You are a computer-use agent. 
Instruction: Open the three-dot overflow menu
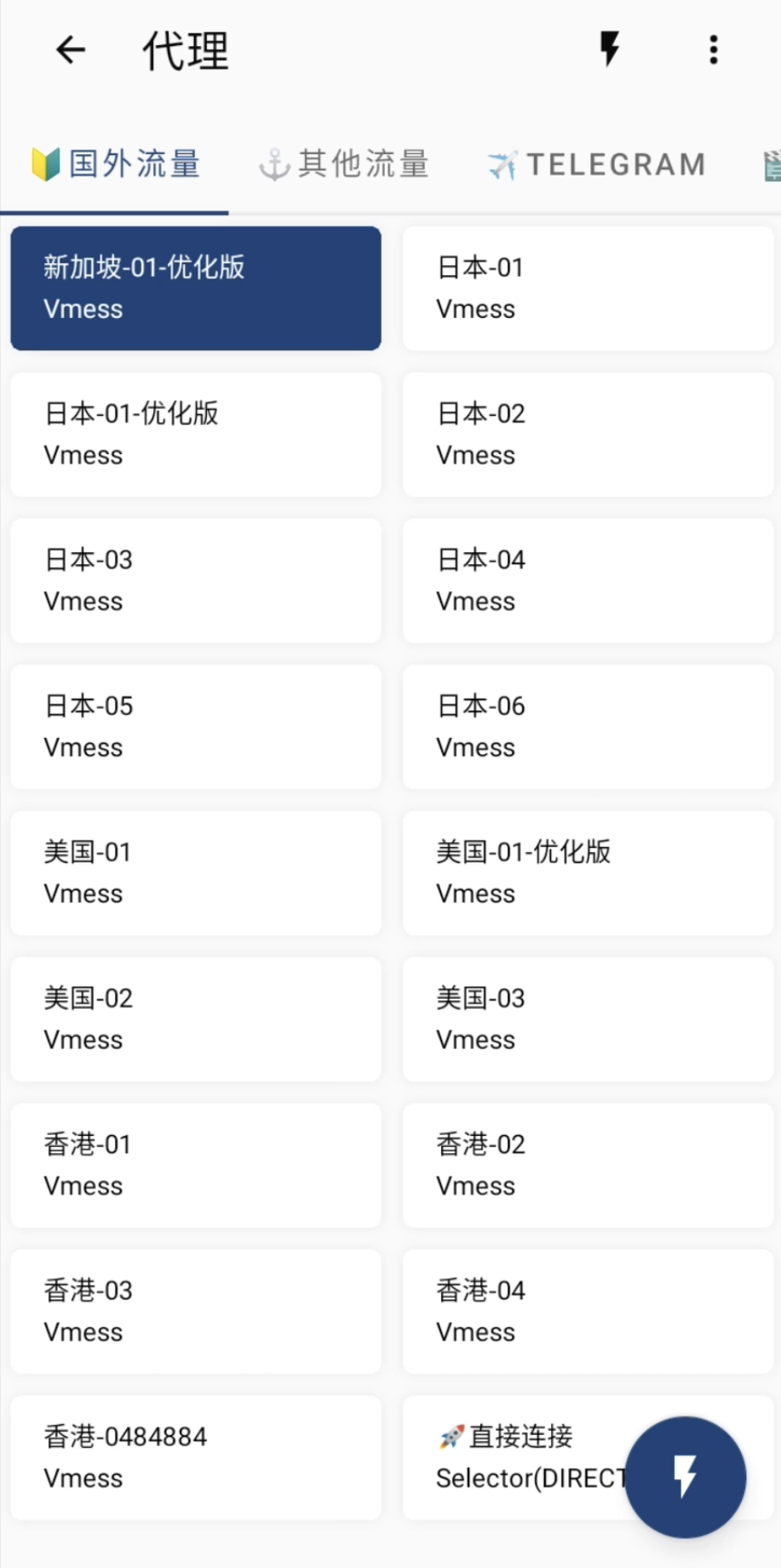[x=714, y=49]
